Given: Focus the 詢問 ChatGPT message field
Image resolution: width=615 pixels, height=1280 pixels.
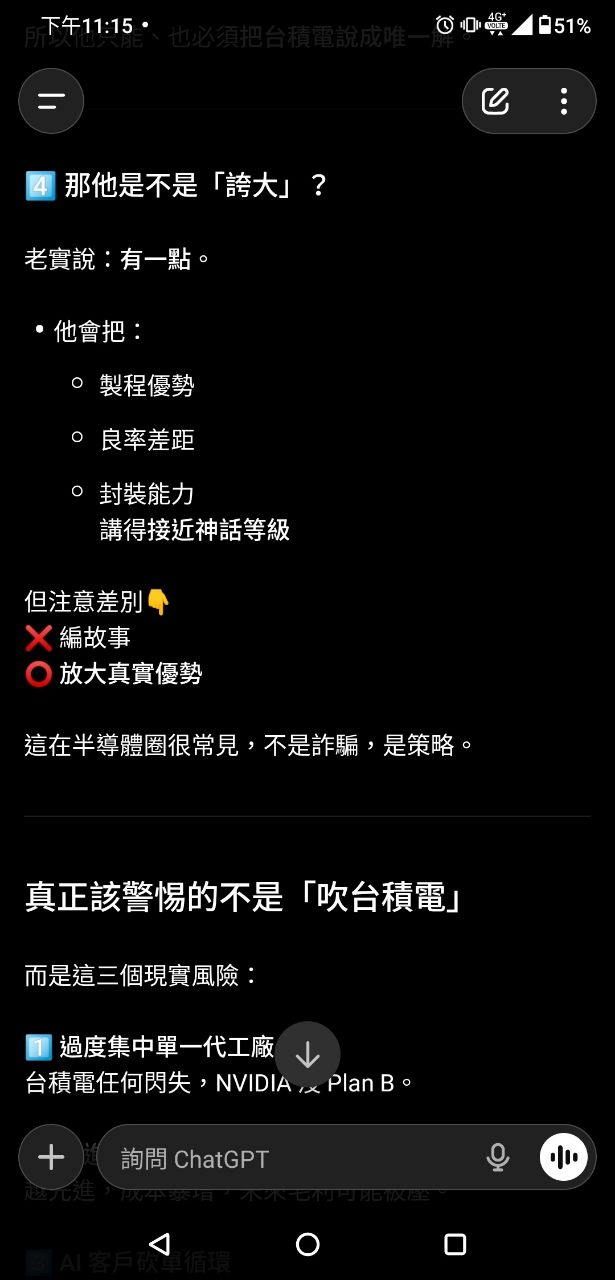Looking at the screenshot, I should tap(290, 1158).
